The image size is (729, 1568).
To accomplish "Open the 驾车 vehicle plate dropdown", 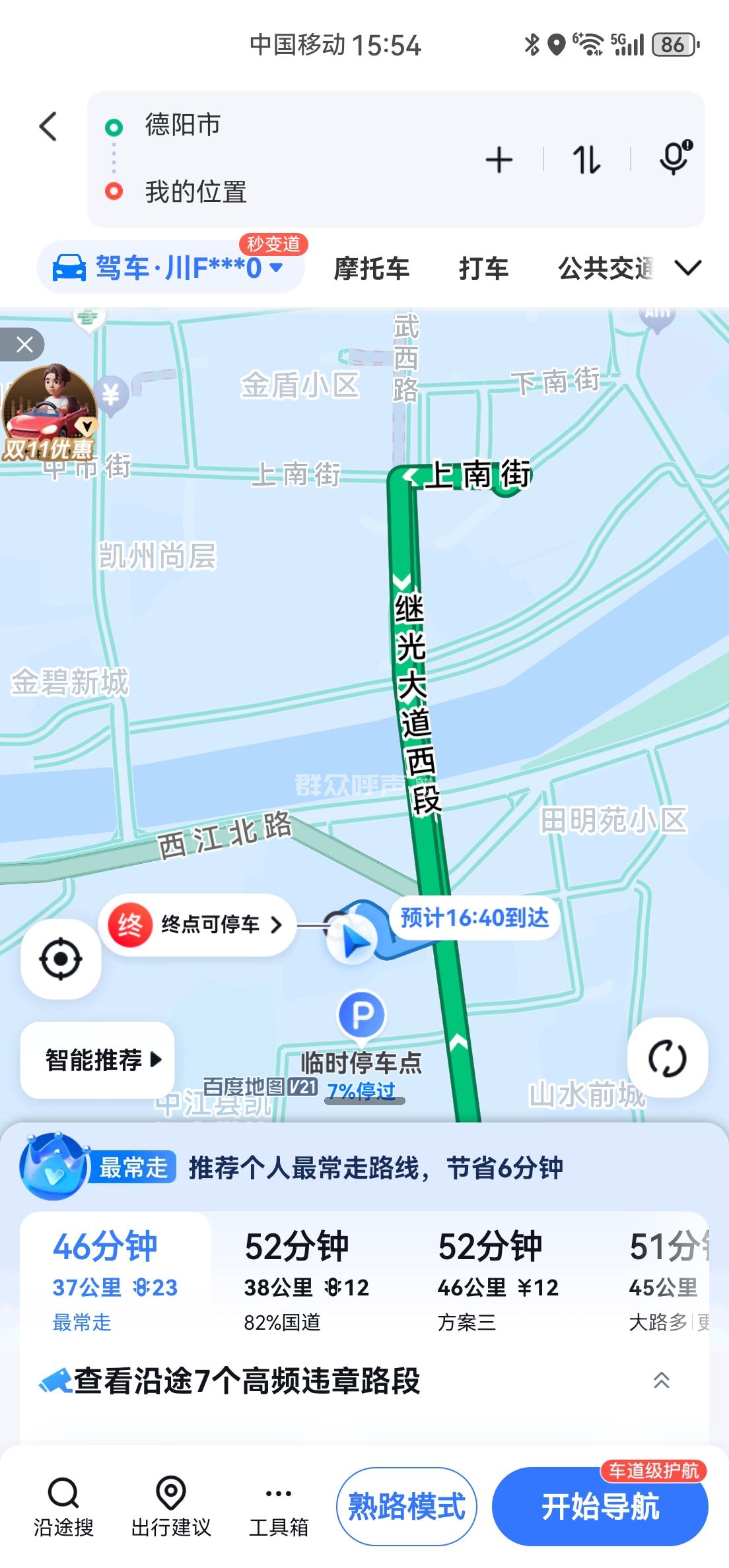I will point(170,268).
